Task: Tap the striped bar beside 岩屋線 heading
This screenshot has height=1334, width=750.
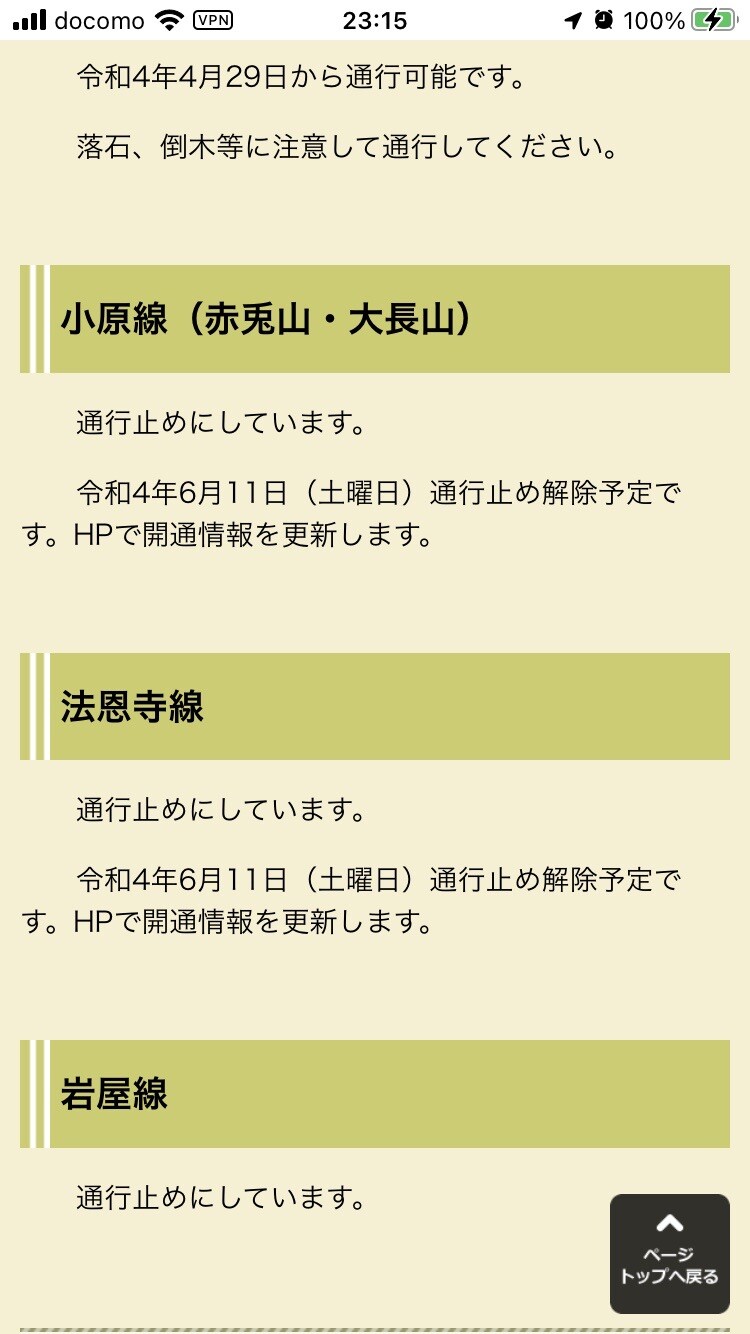Action: point(34,1093)
